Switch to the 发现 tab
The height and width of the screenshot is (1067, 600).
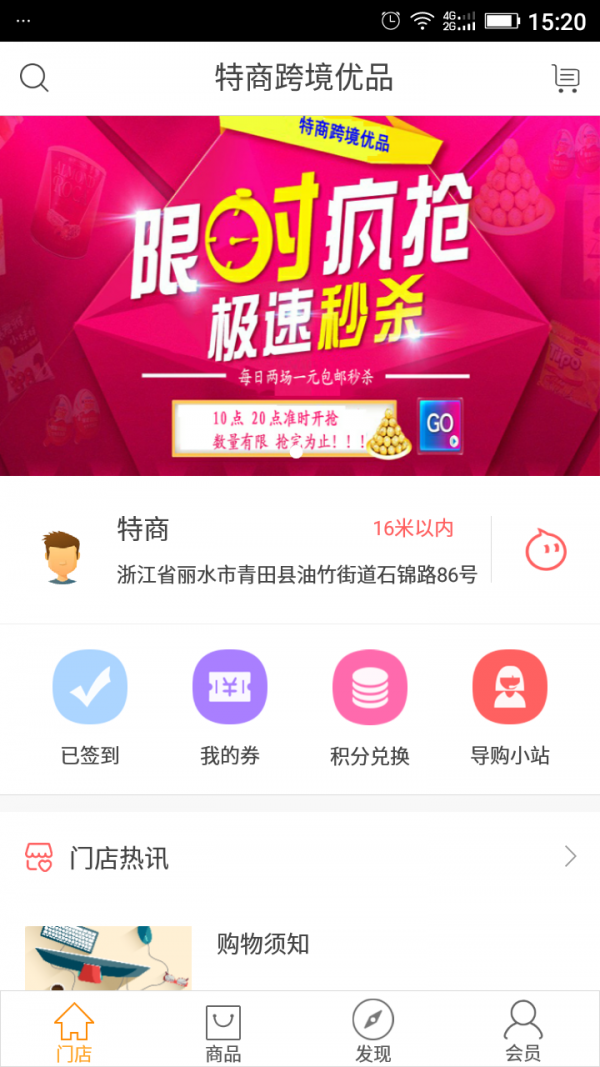pos(373,1033)
